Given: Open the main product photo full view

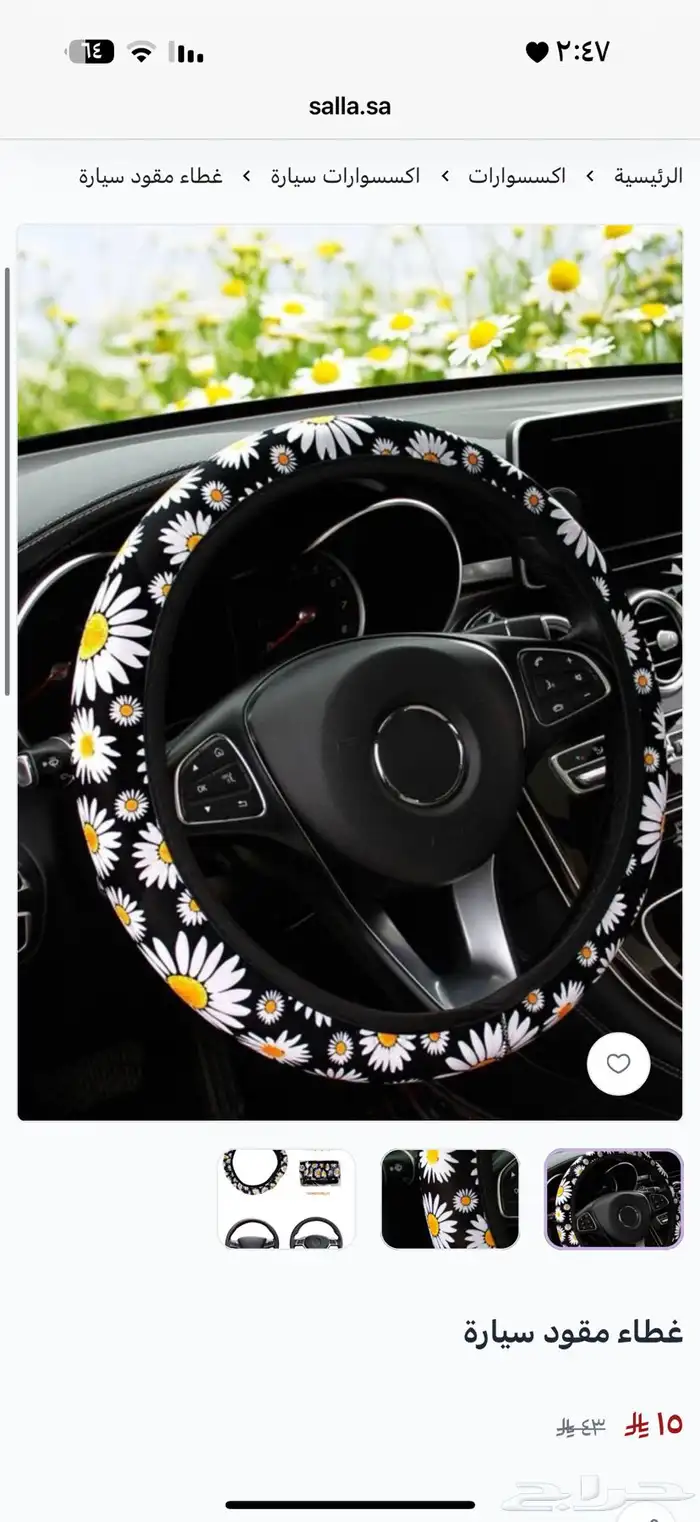Looking at the screenshot, I should [x=350, y=670].
